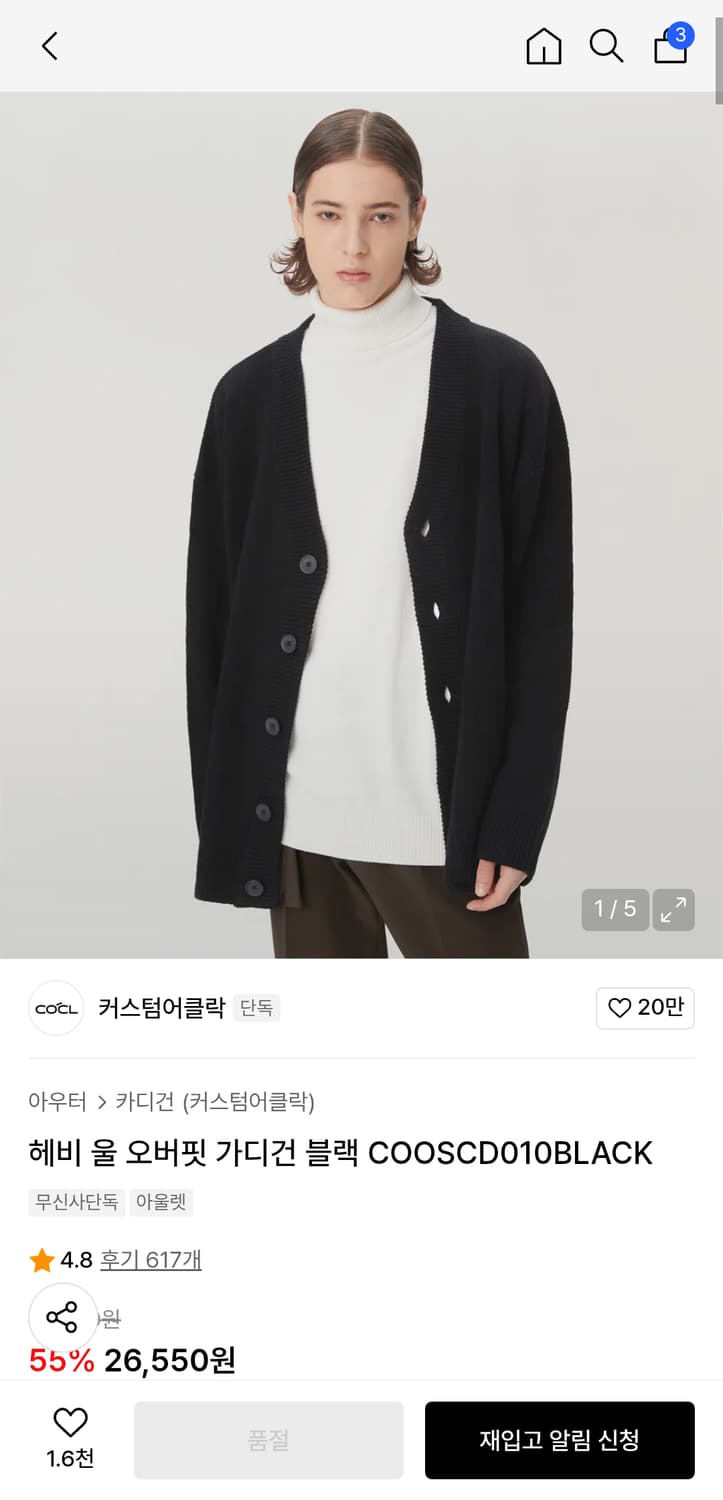This screenshot has height=1500, width=723.
Task: Select the 아울렛 tag
Action: (x=160, y=1203)
